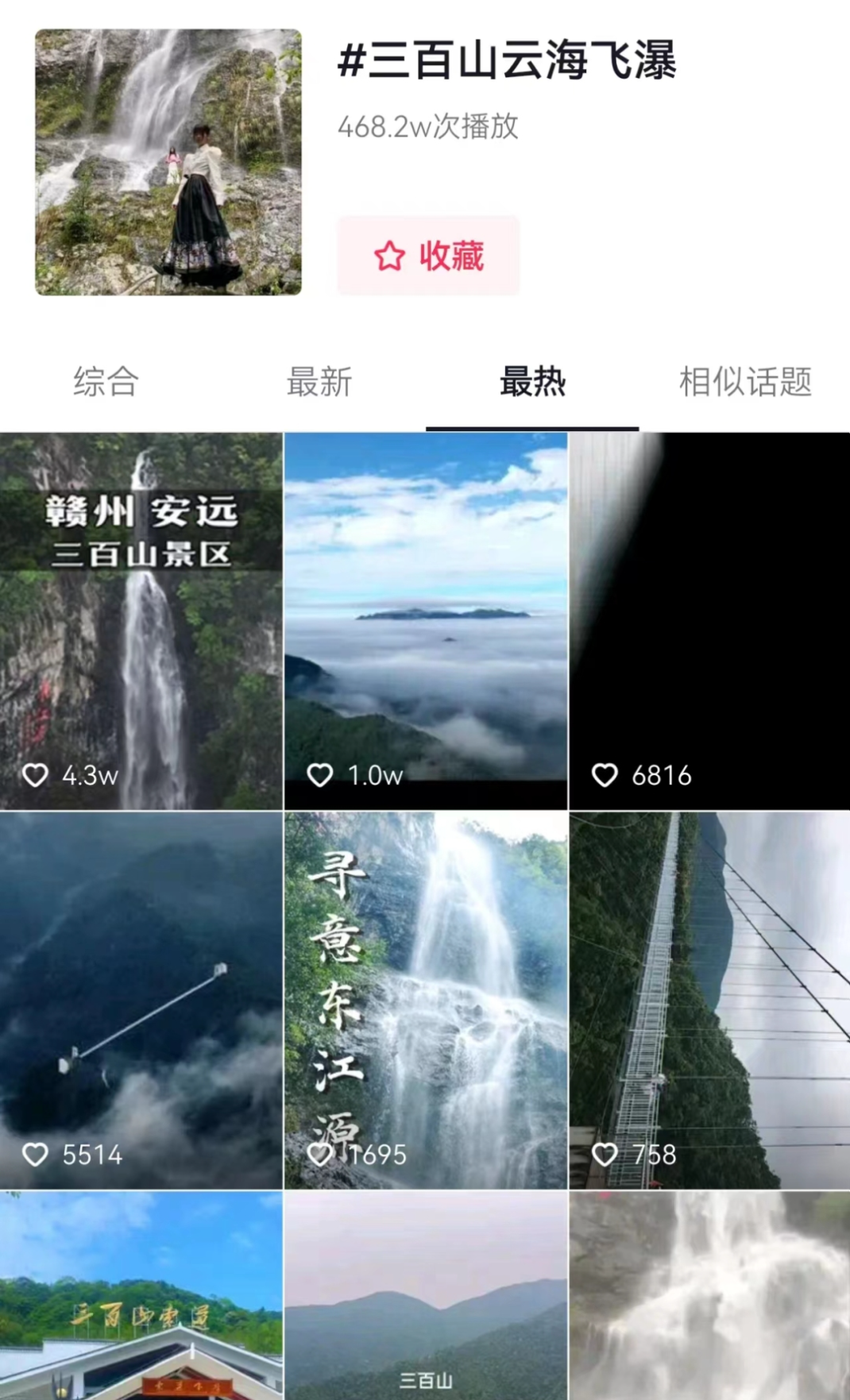Switch to the 最新 tab
The width and height of the screenshot is (850, 1400).
click(319, 382)
